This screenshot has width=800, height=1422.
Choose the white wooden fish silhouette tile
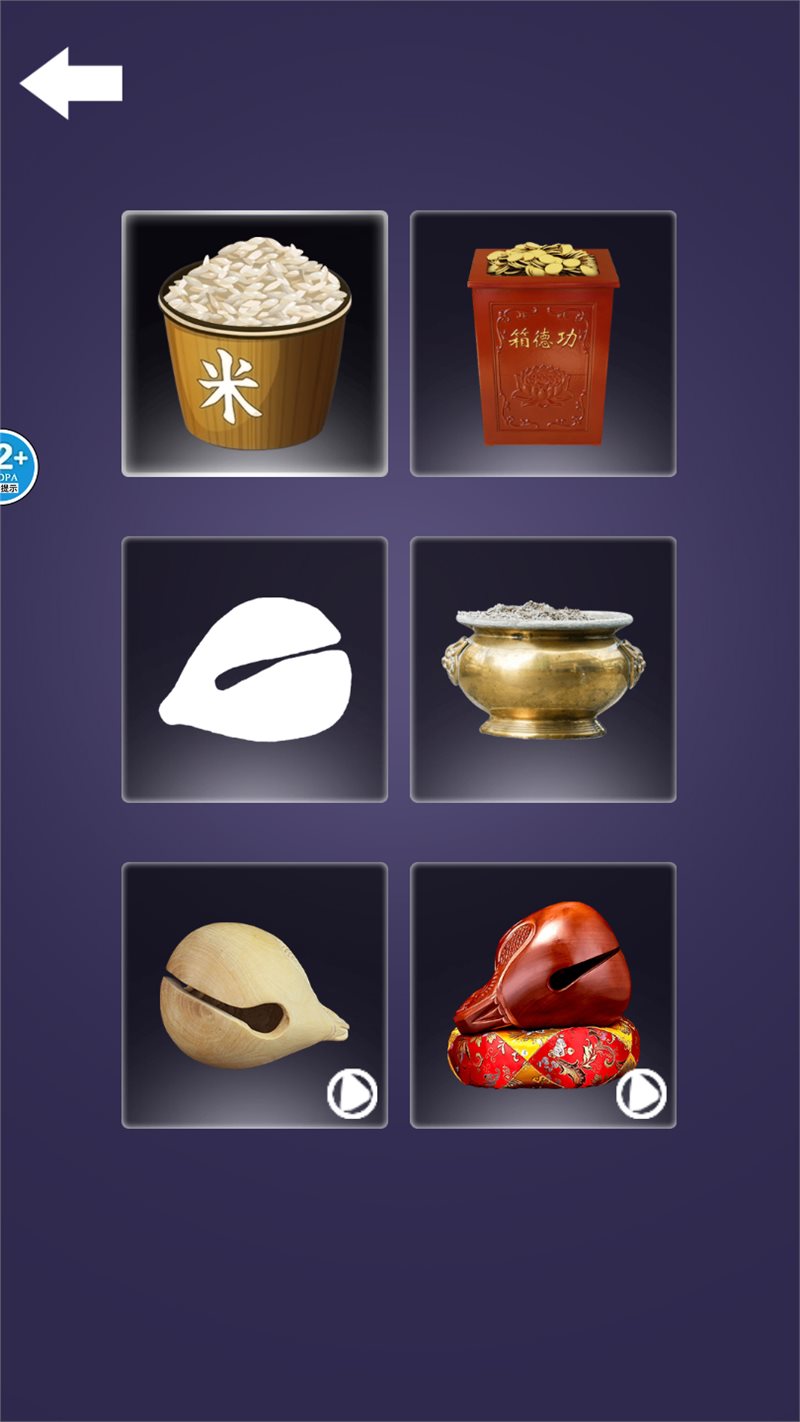tap(254, 669)
